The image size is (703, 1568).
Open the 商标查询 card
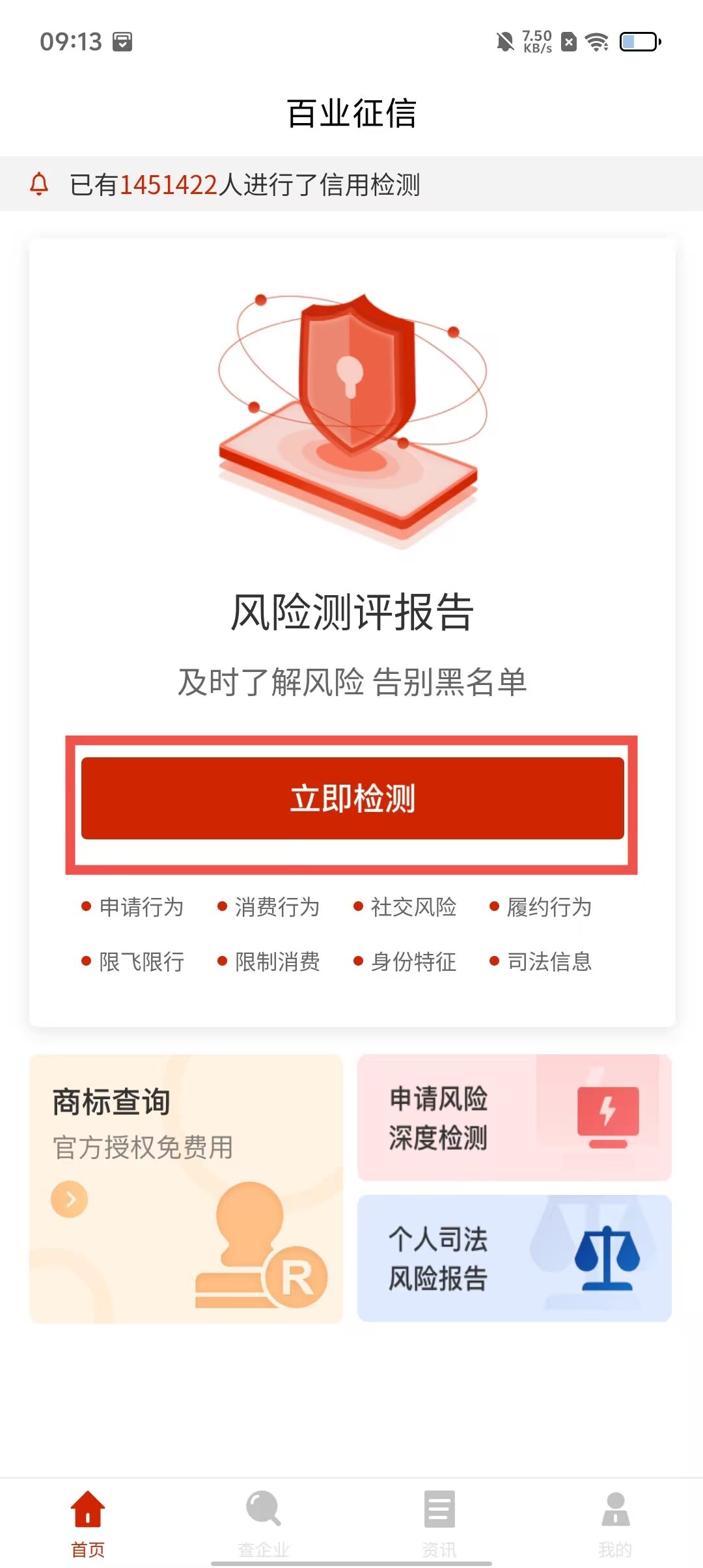pos(186,1188)
